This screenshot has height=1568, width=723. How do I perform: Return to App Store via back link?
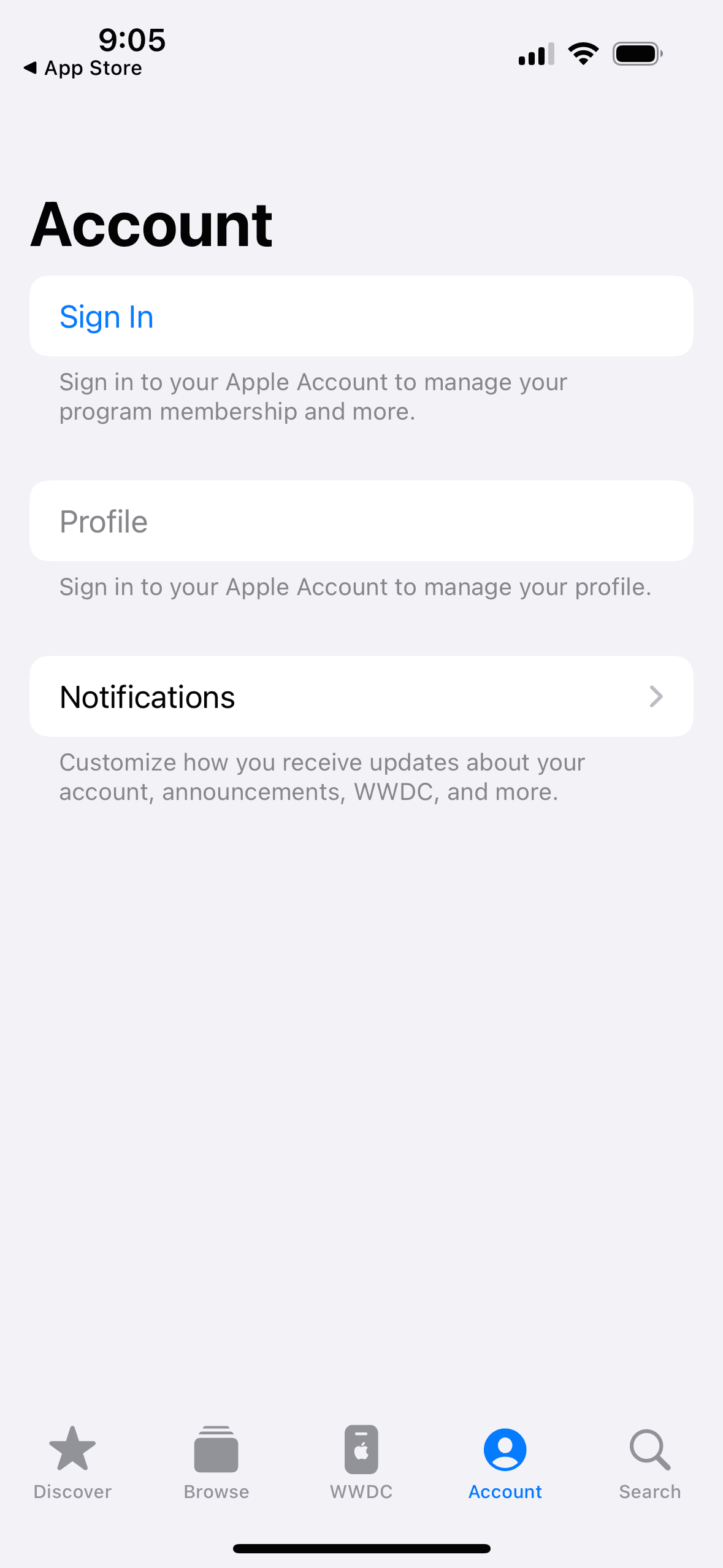click(x=84, y=67)
